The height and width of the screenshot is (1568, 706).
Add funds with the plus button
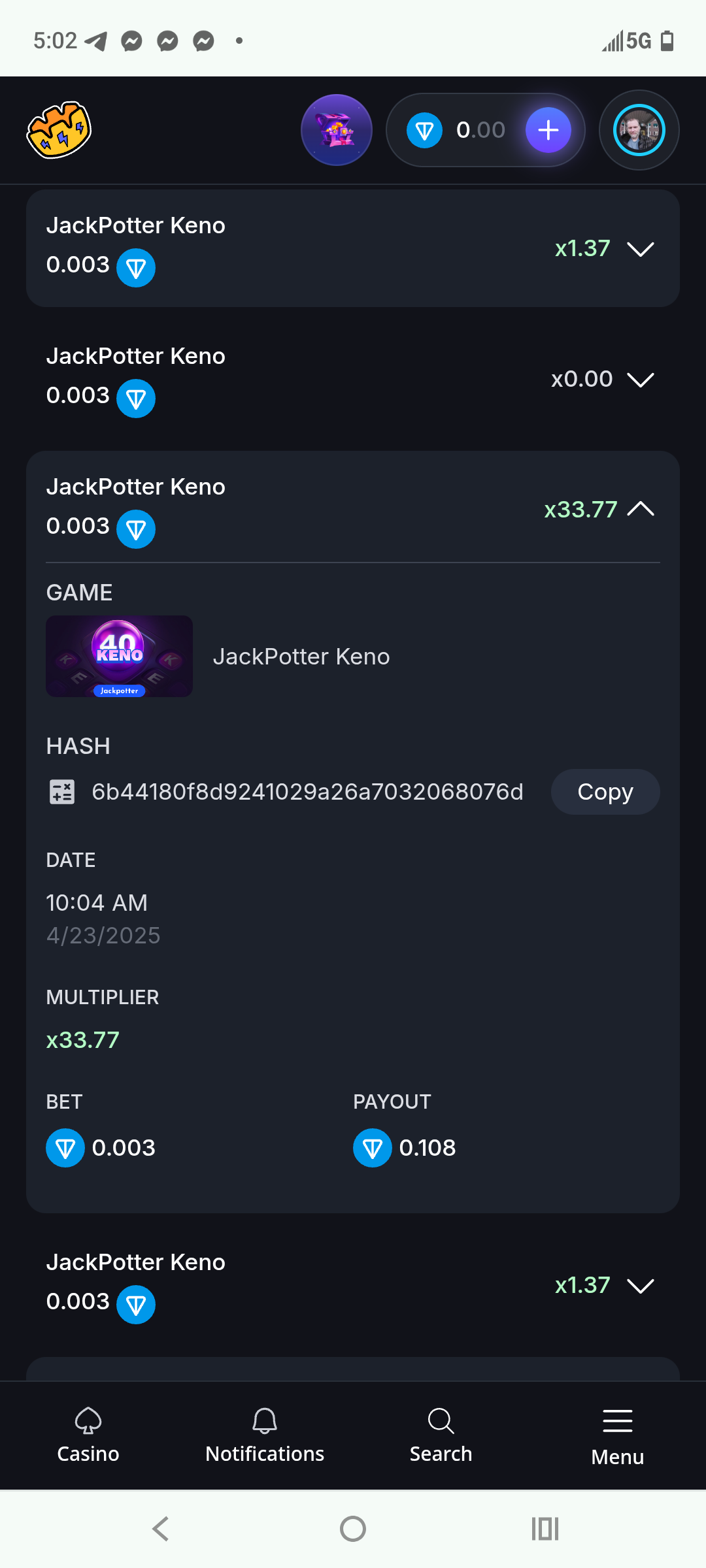tap(548, 130)
